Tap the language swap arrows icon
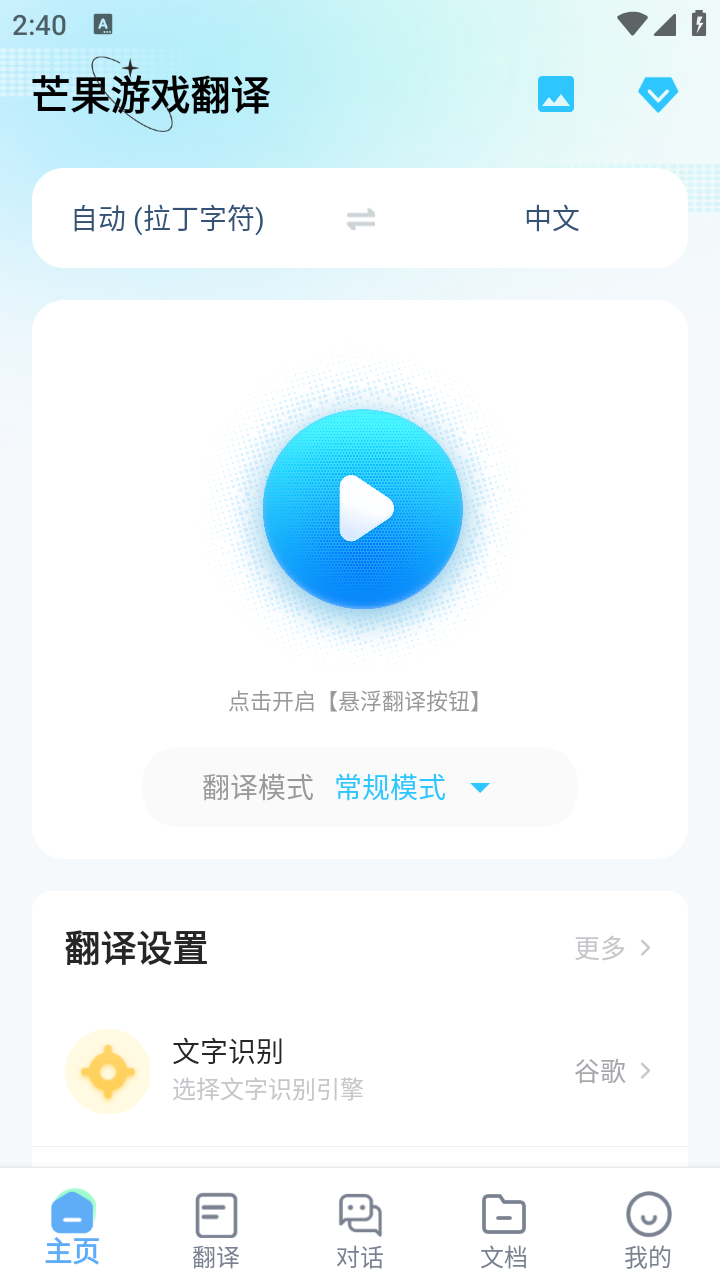The image size is (720, 1280). 360,219
